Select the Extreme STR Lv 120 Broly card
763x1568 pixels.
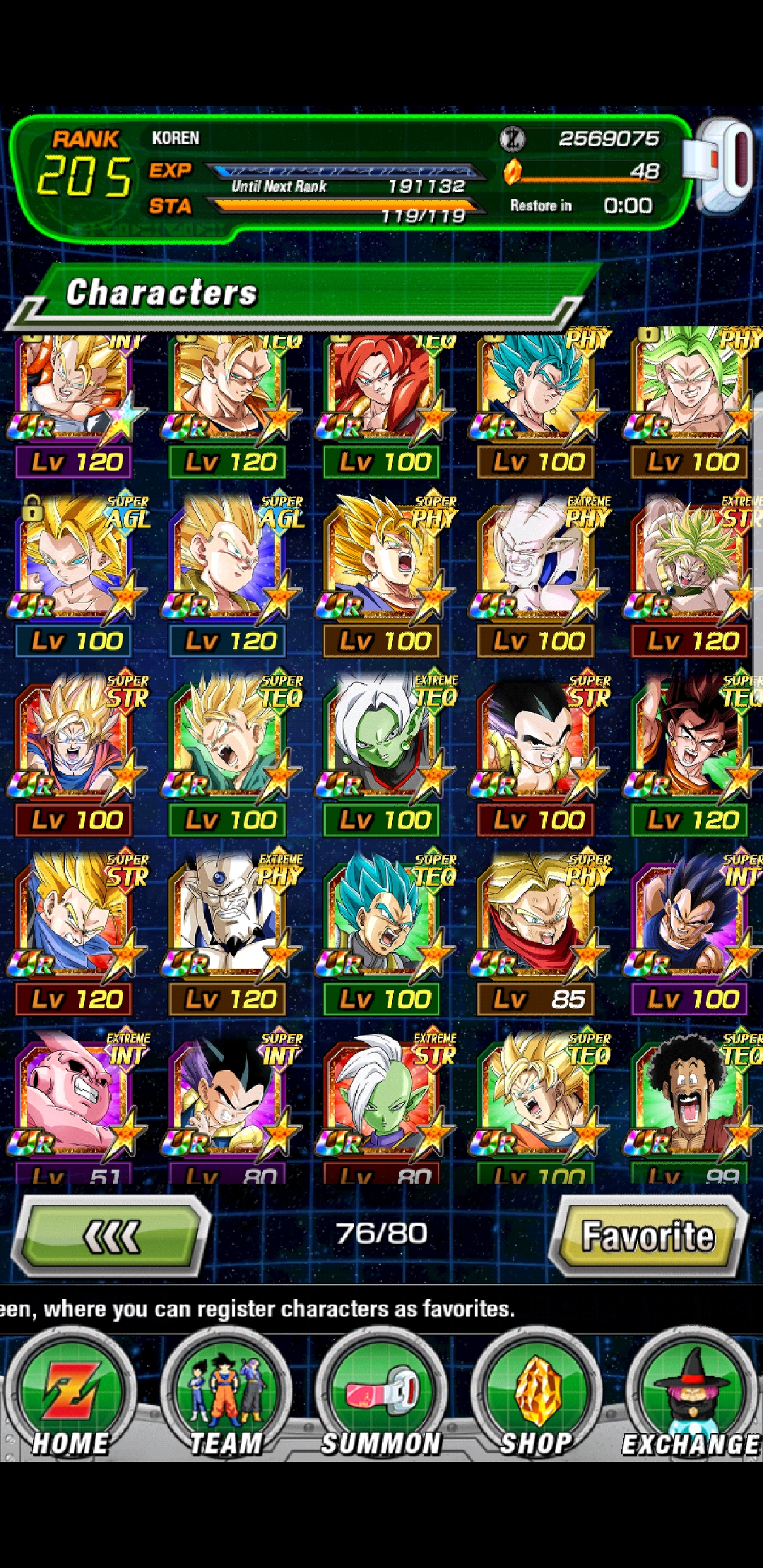click(x=693, y=574)
